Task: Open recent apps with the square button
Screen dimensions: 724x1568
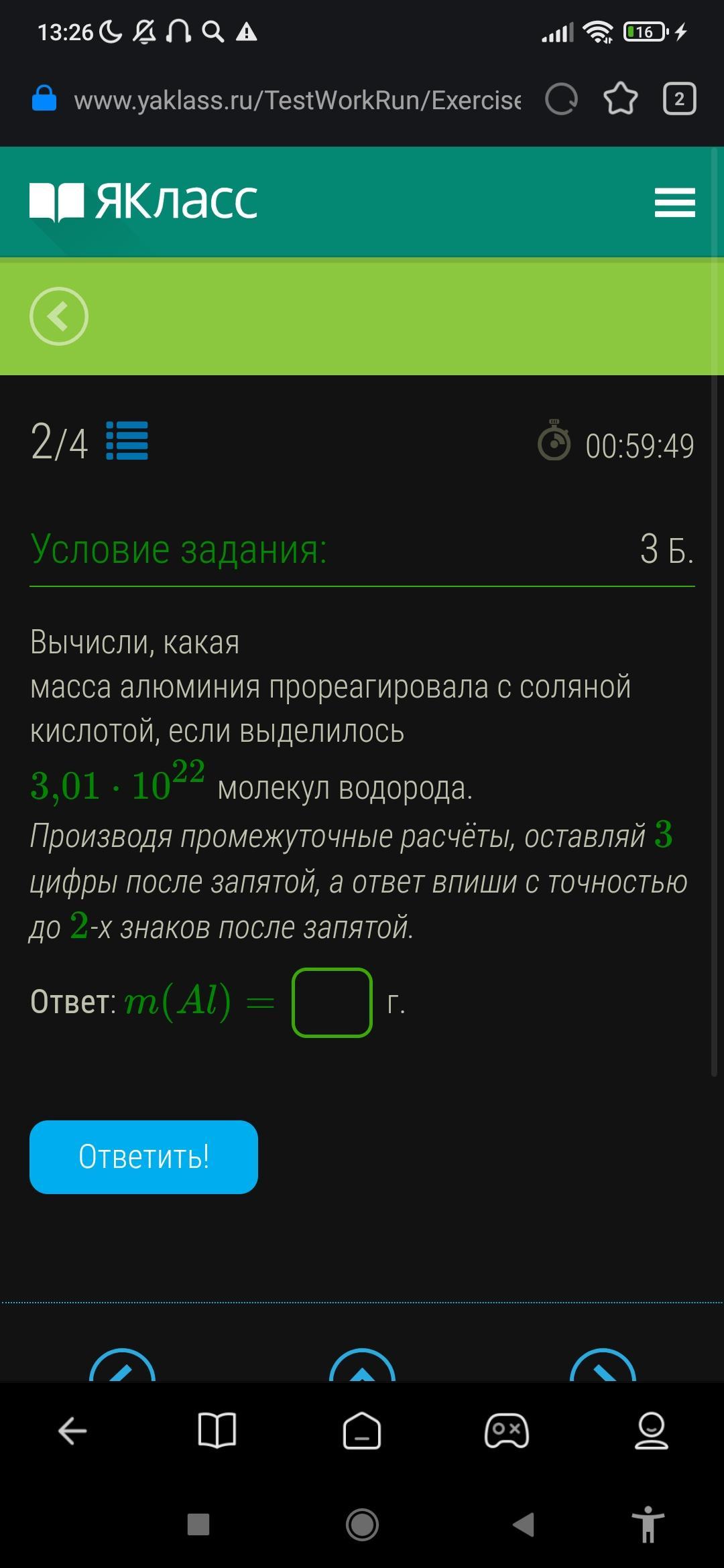Action: 198,1524
